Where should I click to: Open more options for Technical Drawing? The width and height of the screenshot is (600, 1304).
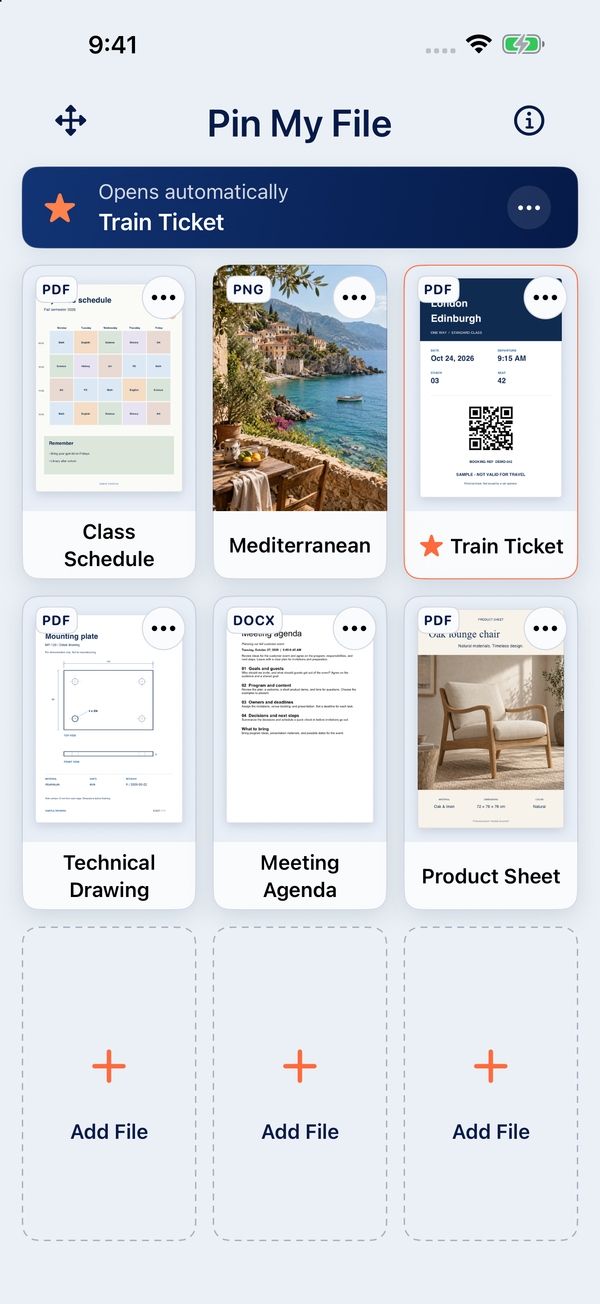point(164,628)
